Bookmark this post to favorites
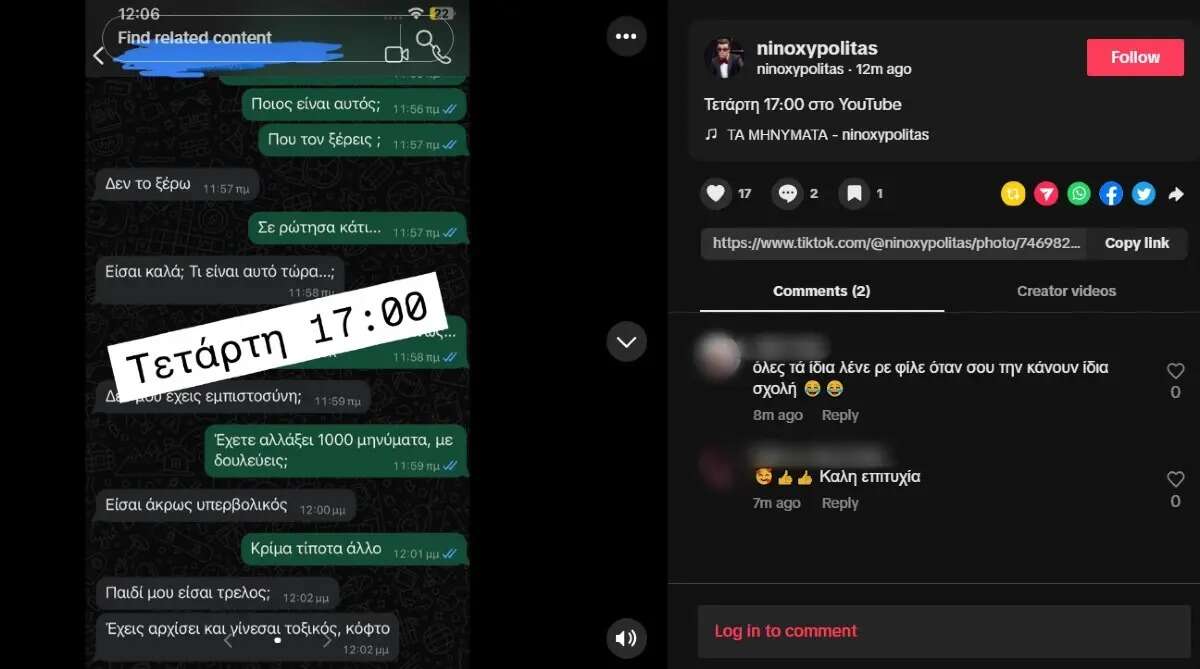The height and width of the screenshot is (669, 1200). pyautogui.click(x=854, y=194)
